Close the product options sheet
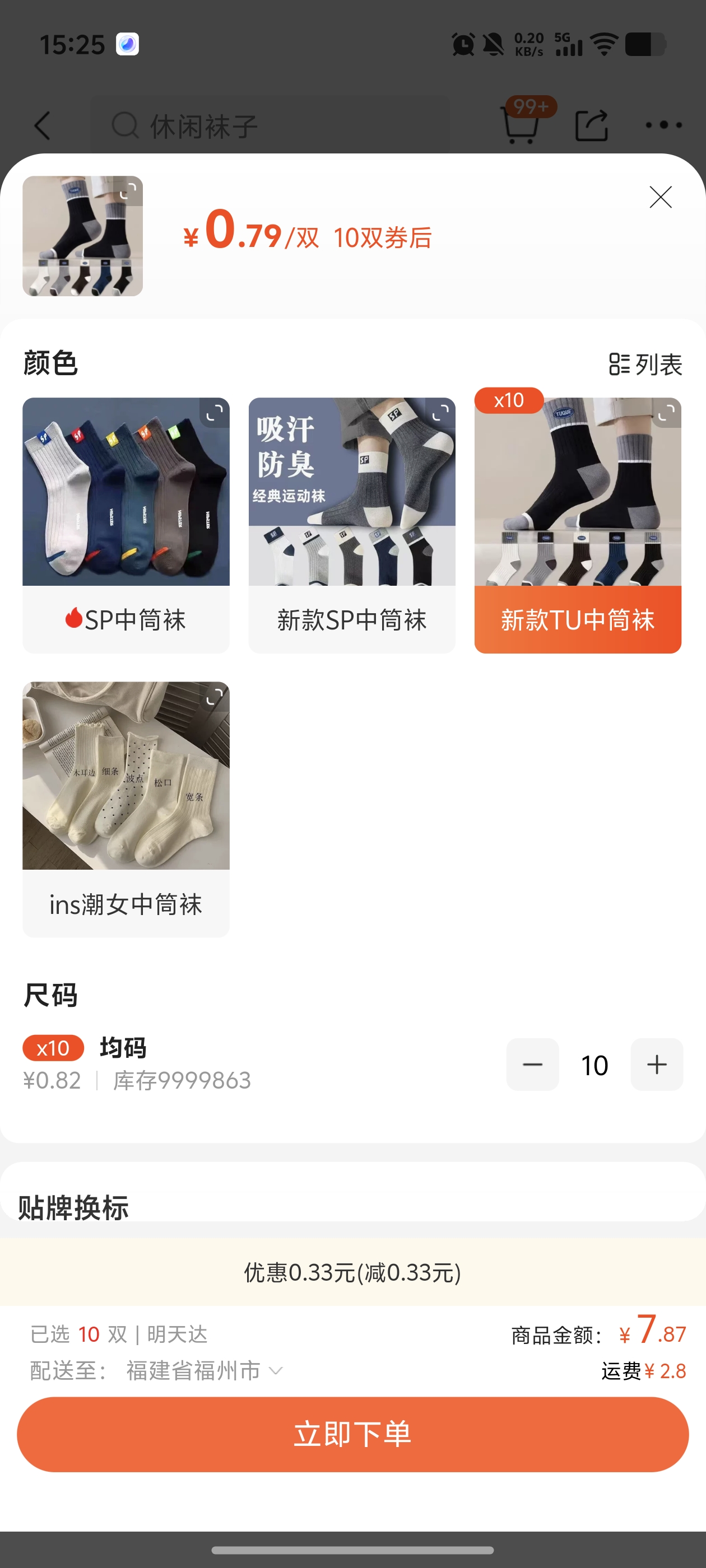The image size is (706, 1568). [x=660, y=197]
